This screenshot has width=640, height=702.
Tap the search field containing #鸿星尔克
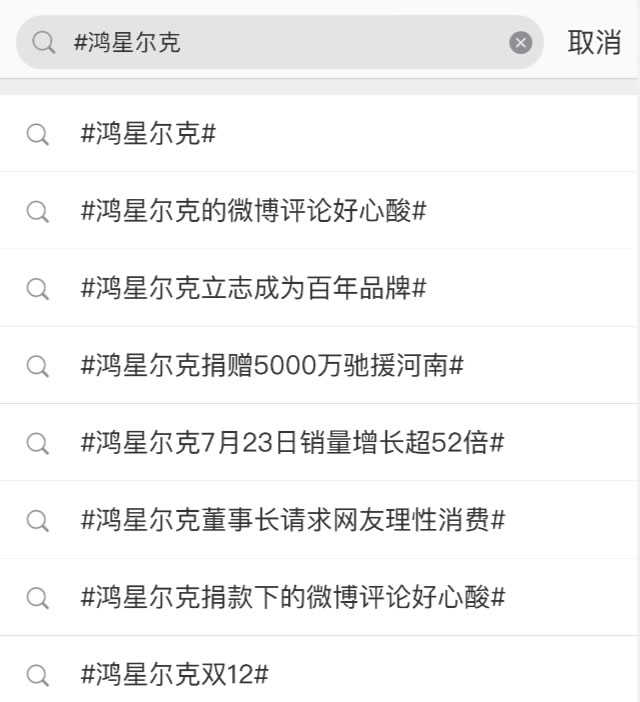click(280, 43)
